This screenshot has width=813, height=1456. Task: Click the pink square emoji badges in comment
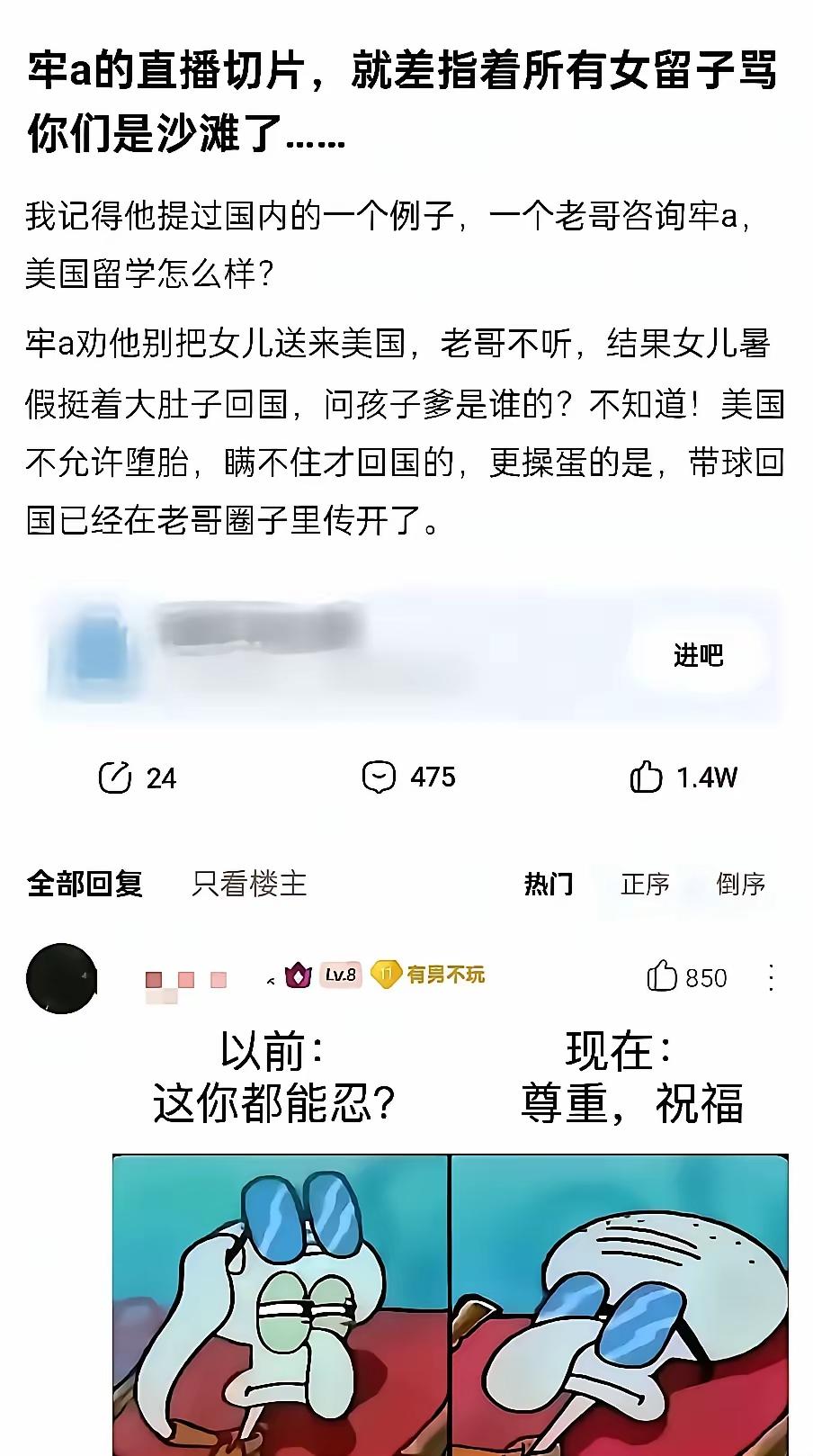(x=184, y=978)
